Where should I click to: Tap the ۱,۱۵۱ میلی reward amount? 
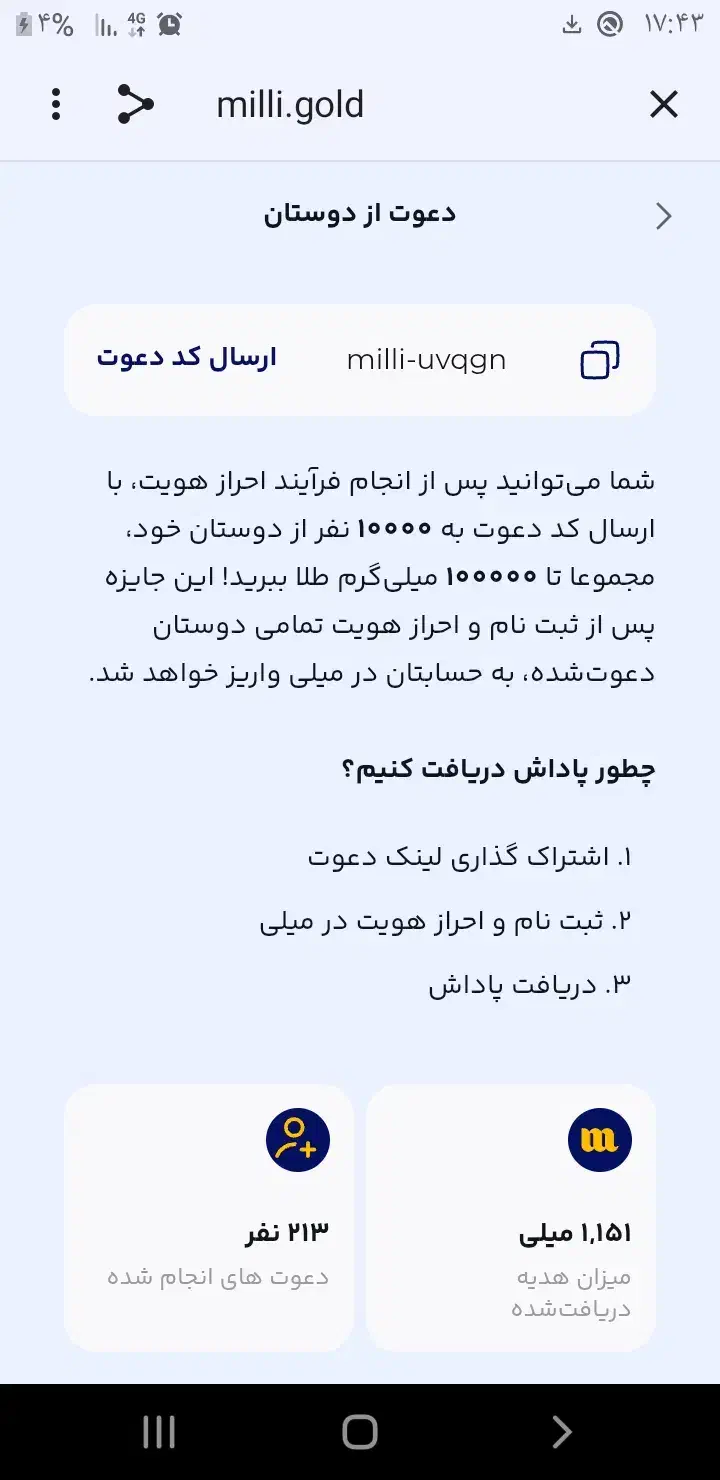(x=573, y=1234)
